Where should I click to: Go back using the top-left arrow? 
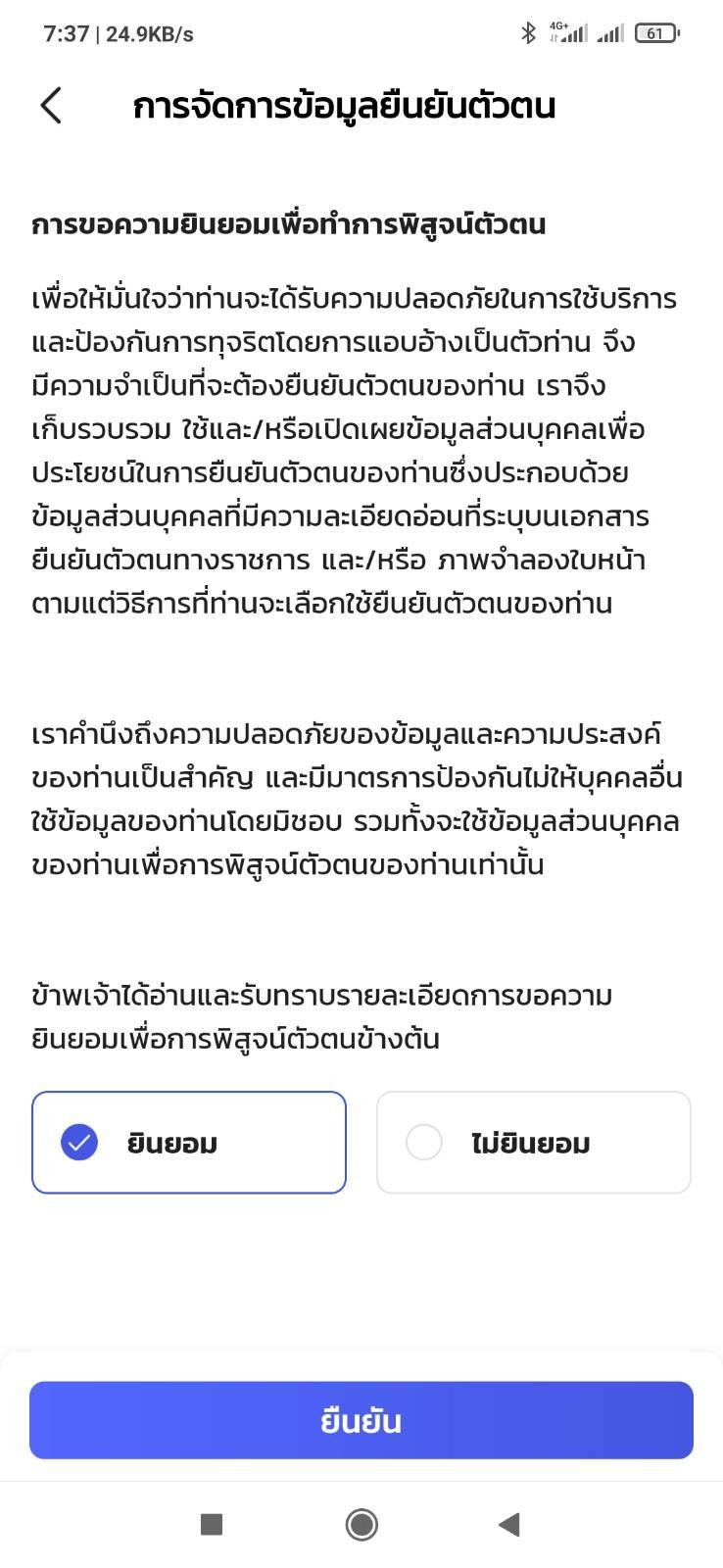click(x=51, y=105)
